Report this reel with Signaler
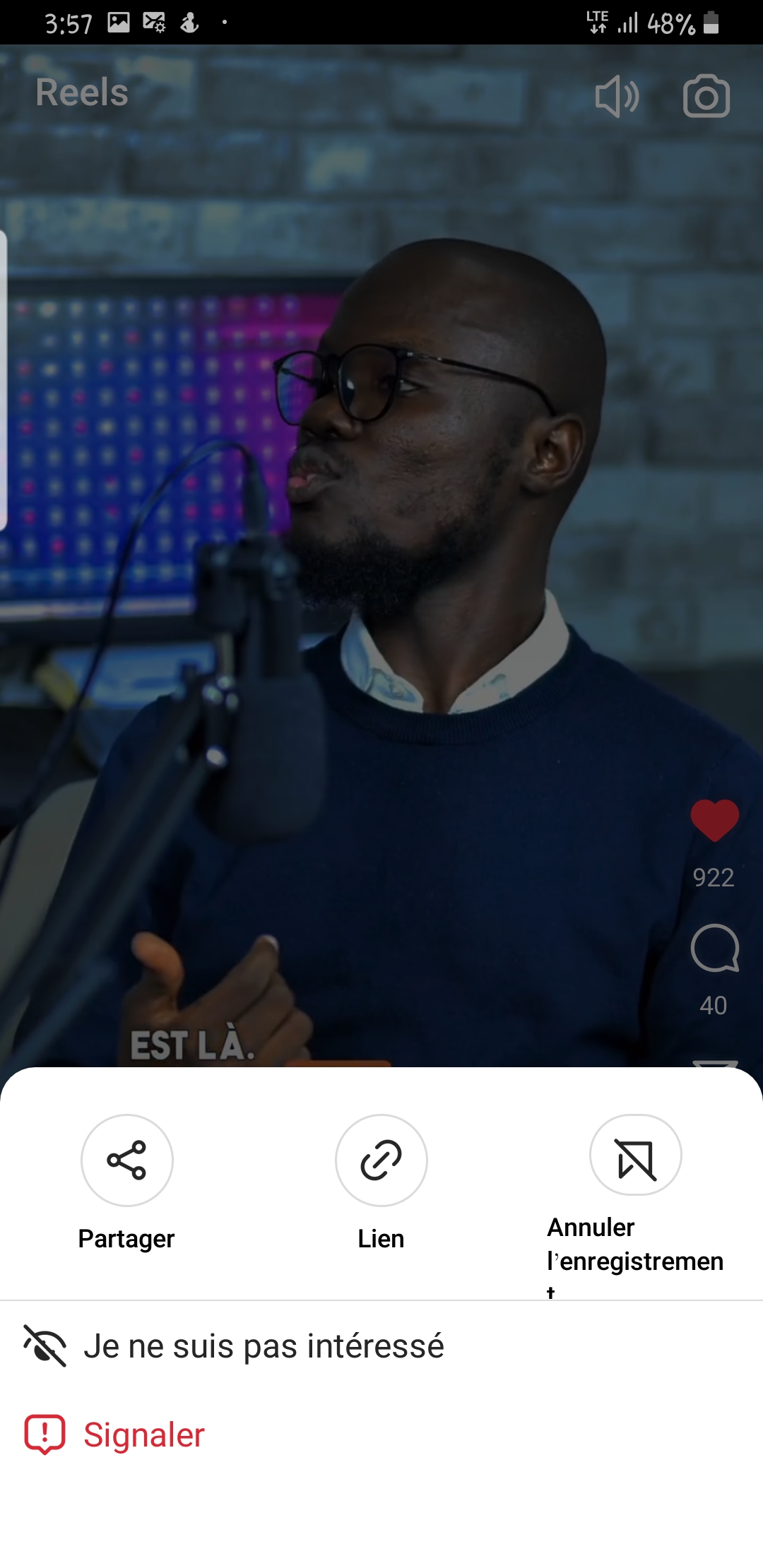 coord(143,1435)
